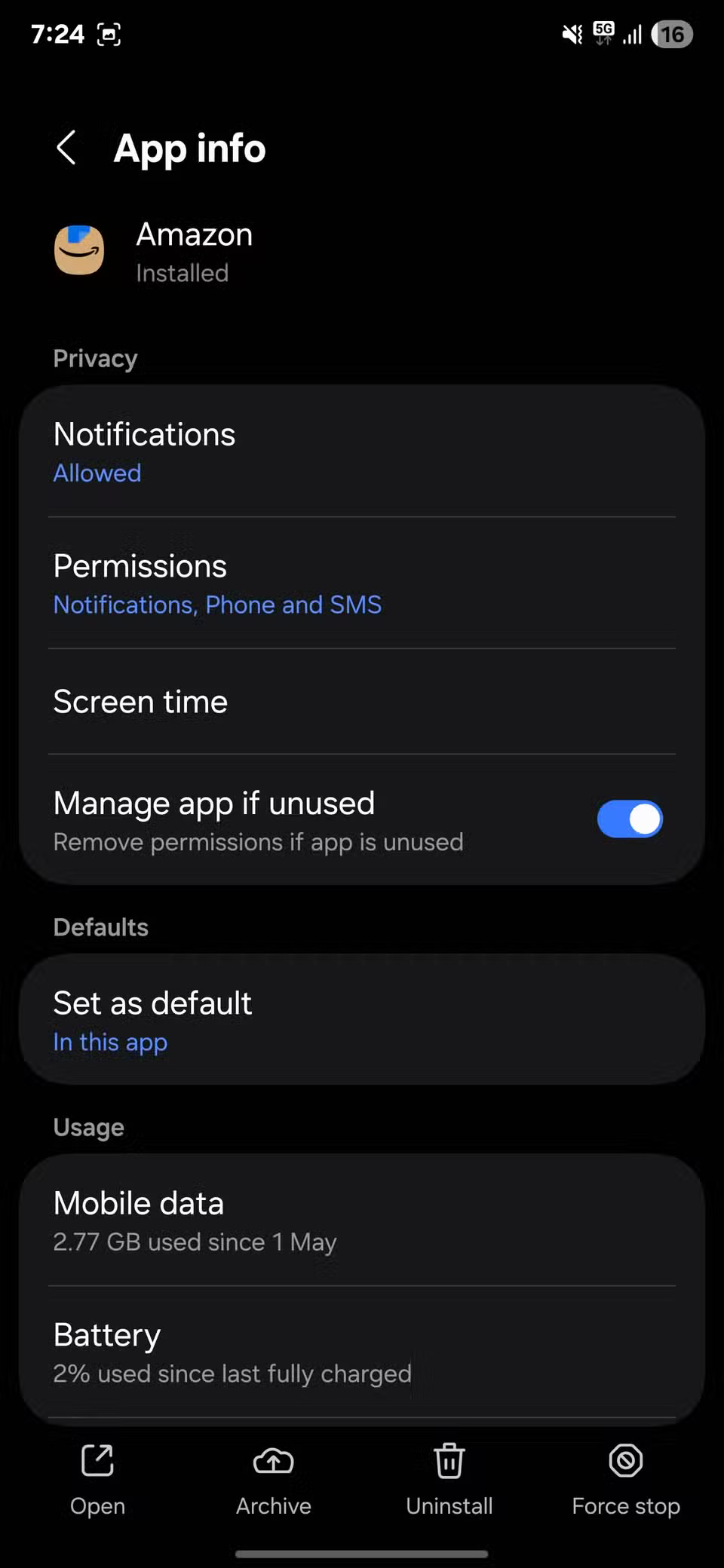Open Battery usage details

362,1352
